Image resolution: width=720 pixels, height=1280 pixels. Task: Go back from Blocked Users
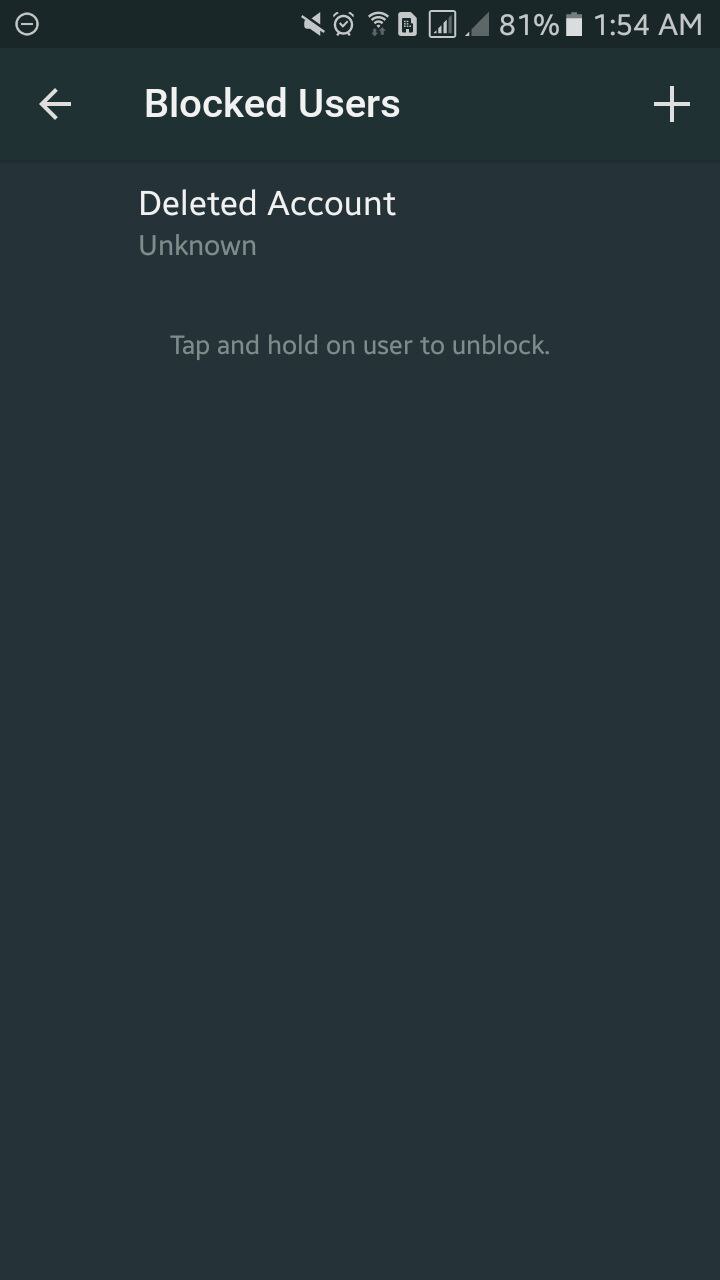click(55, 104)
